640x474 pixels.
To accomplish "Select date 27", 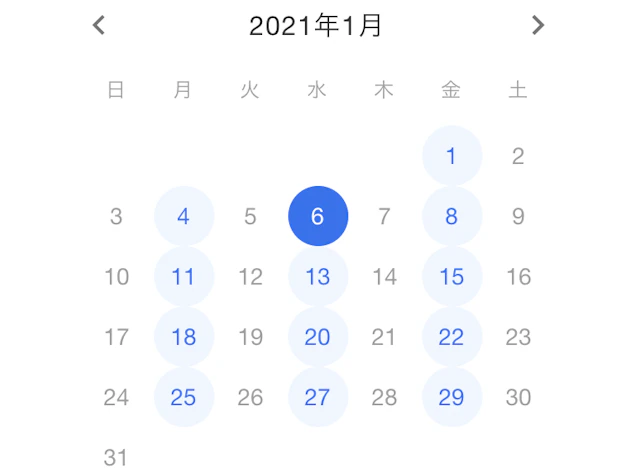I will [x=318, y=397].
